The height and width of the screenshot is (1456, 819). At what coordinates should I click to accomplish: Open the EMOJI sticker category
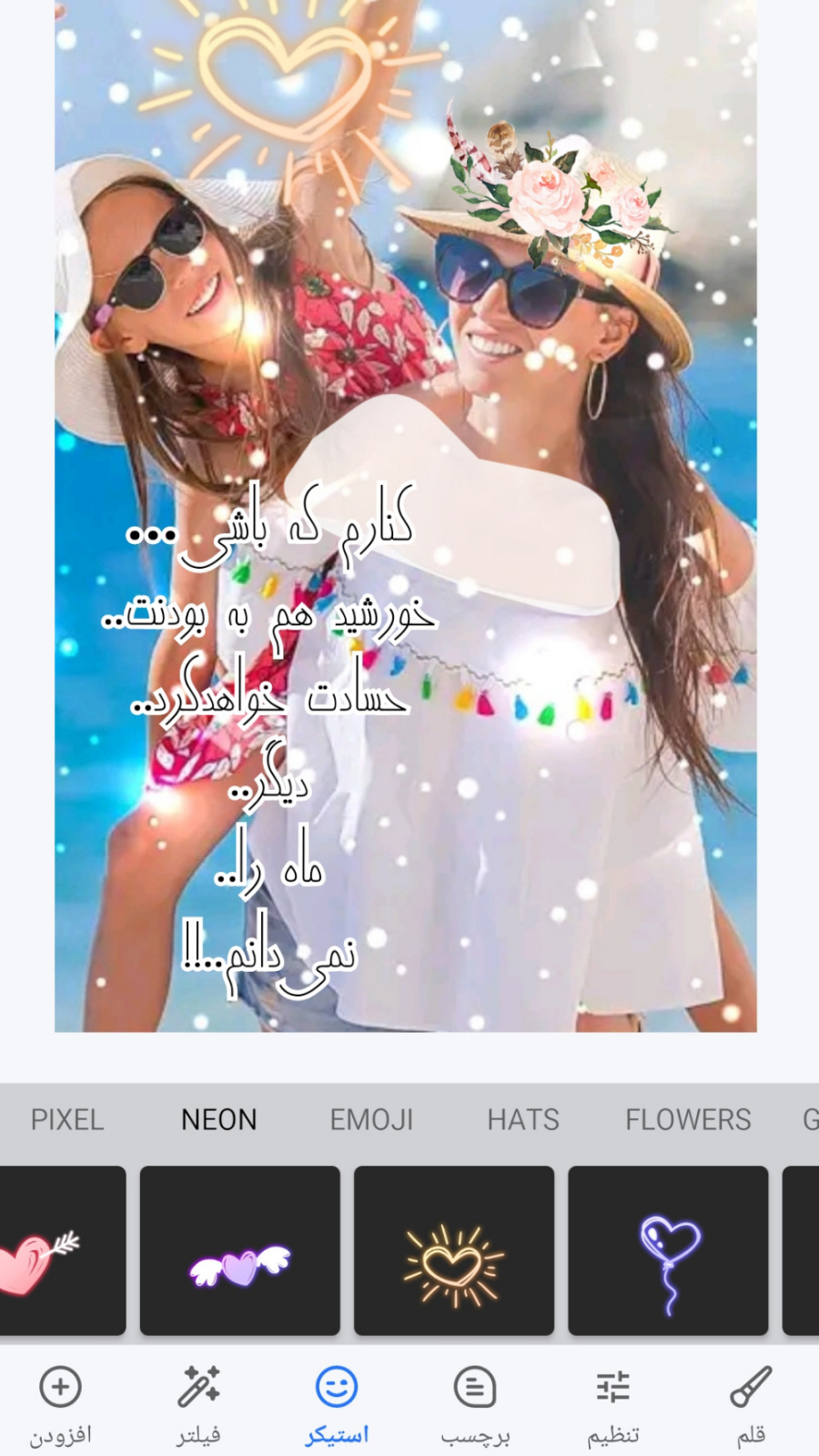(x=371, y=1119)
